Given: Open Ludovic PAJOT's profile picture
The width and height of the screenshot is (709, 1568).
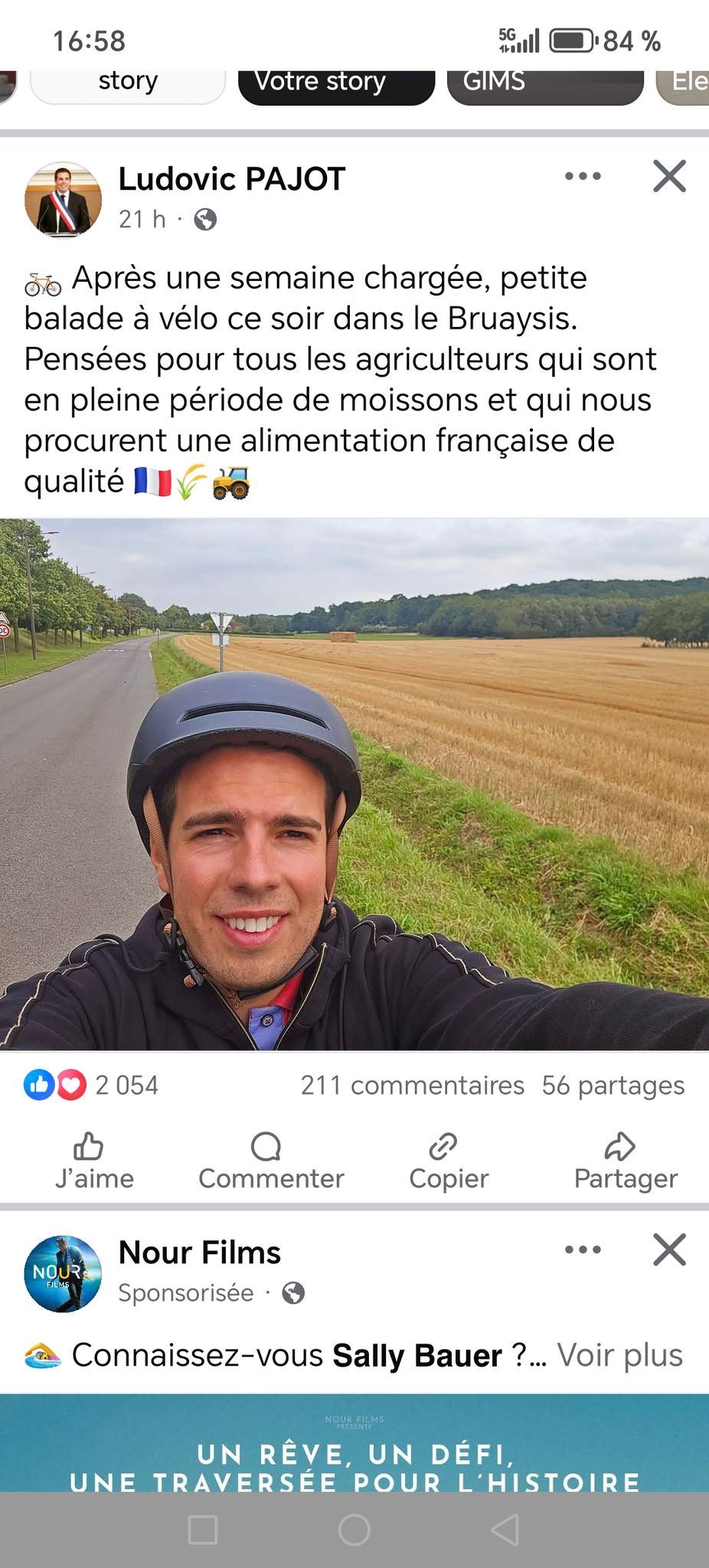Looking at the screenshot, I should [x=63, y=199].
